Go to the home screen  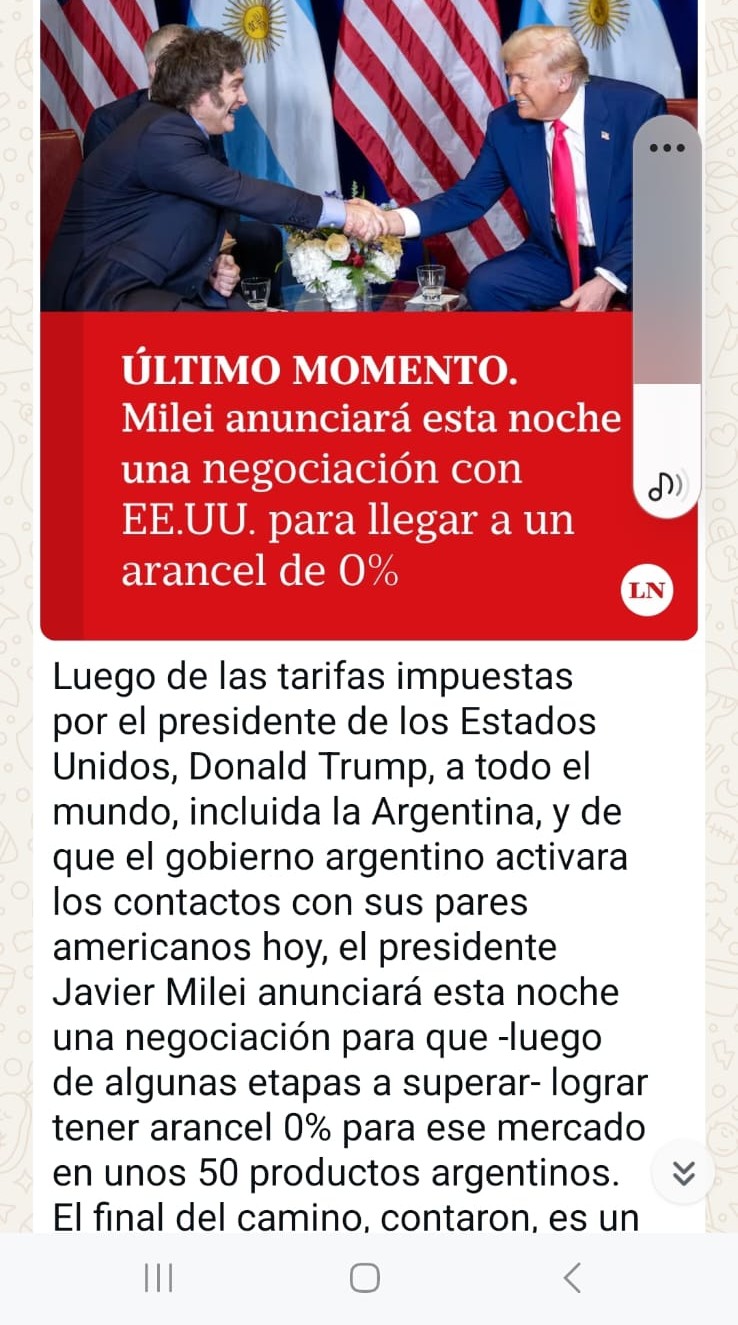[365, 1278]
